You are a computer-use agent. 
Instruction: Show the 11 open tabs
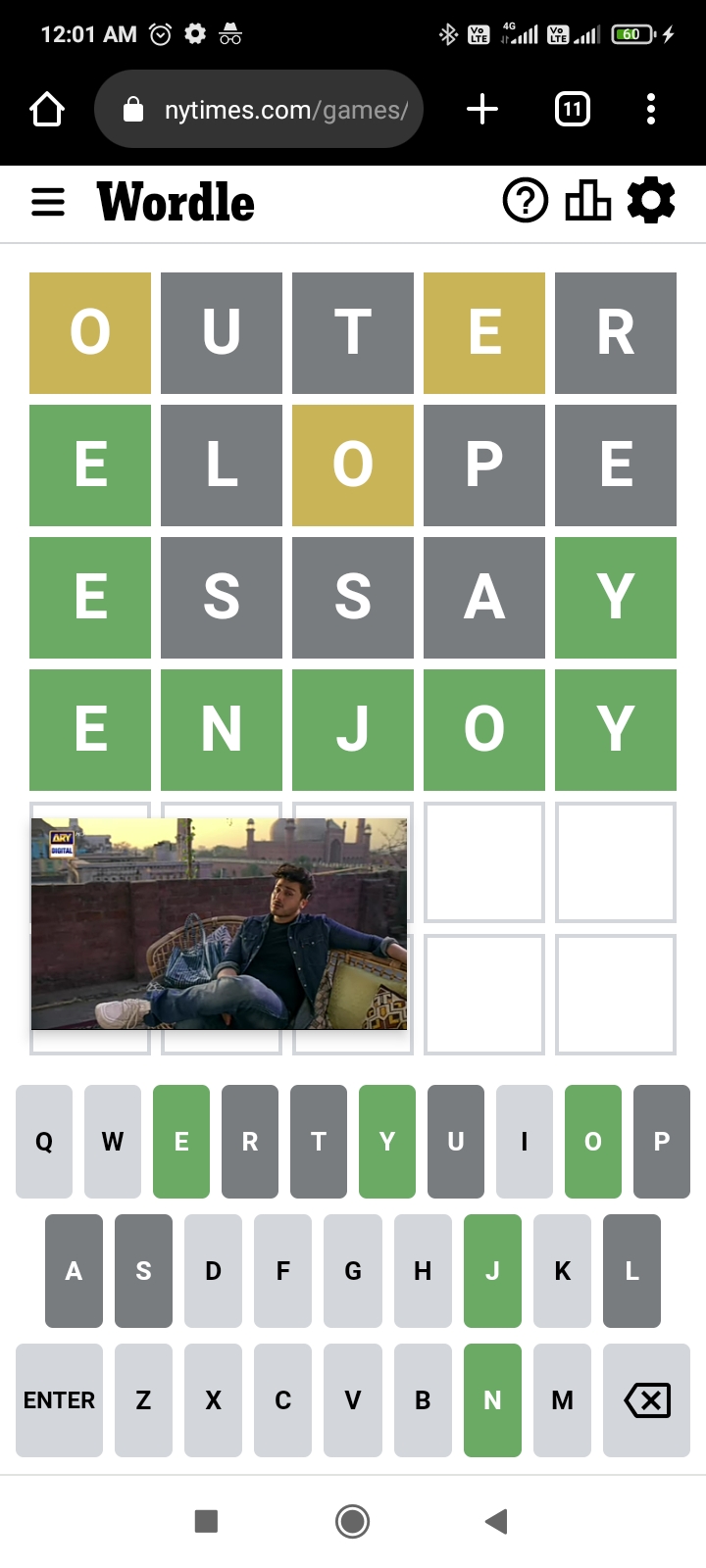click(x=573, y=109)
